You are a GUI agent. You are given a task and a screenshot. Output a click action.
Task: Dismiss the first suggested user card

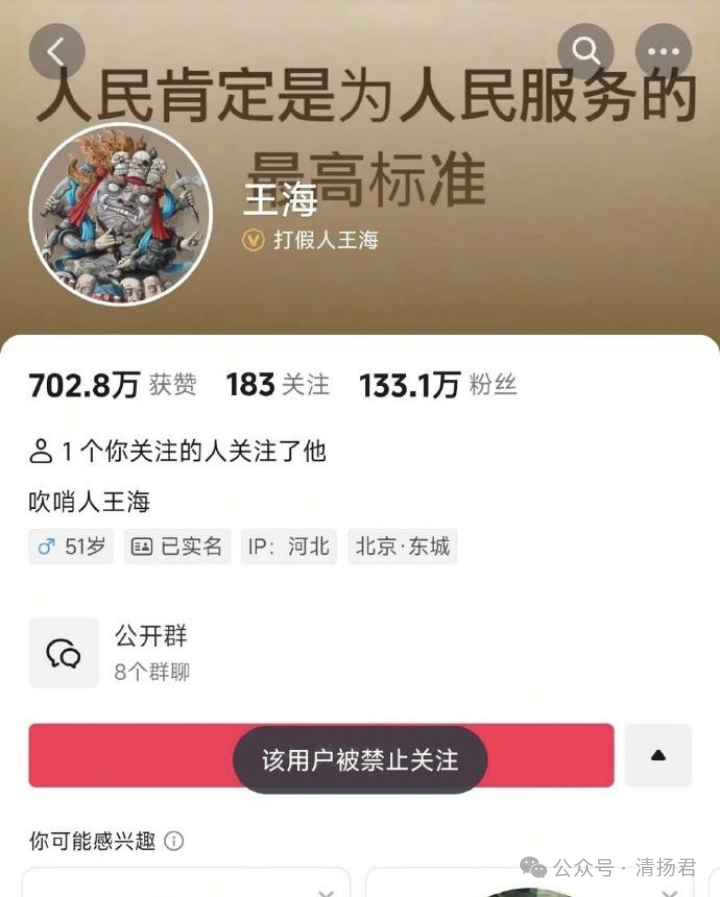pos(326,891)
